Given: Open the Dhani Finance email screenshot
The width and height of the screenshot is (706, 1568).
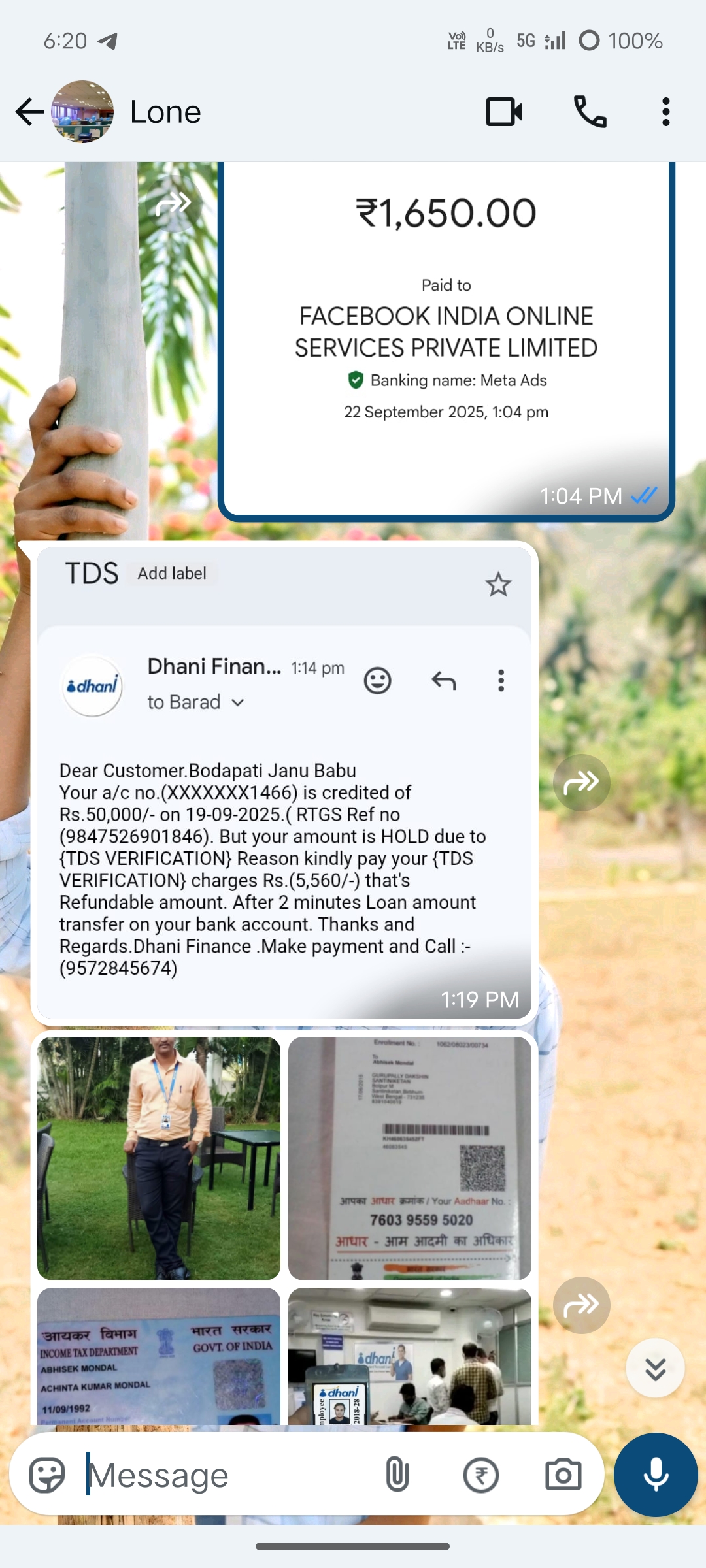Looking at the screenshot, I should point(284,784).
